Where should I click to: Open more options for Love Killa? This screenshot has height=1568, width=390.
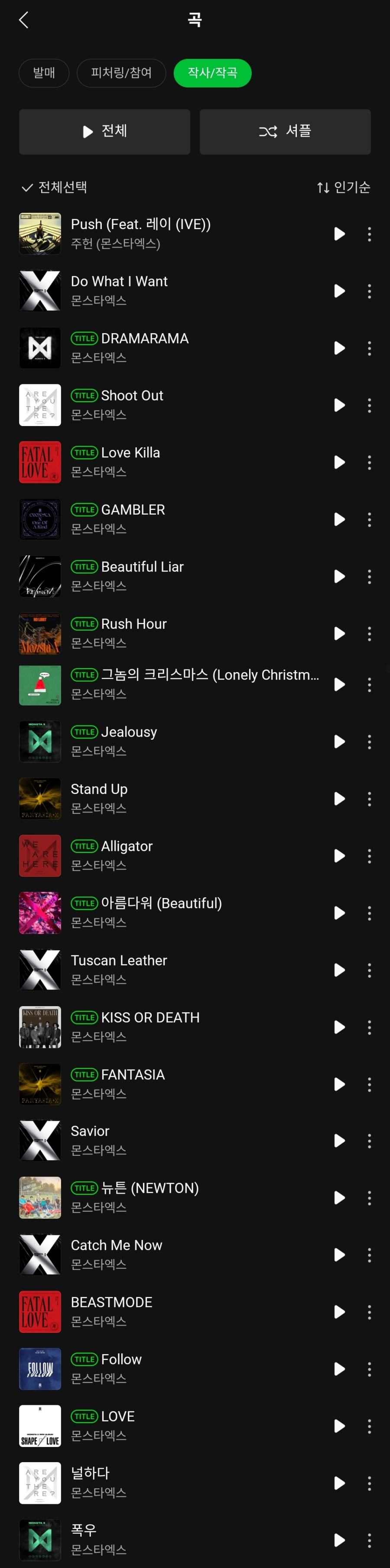click(x=369, y=463)
